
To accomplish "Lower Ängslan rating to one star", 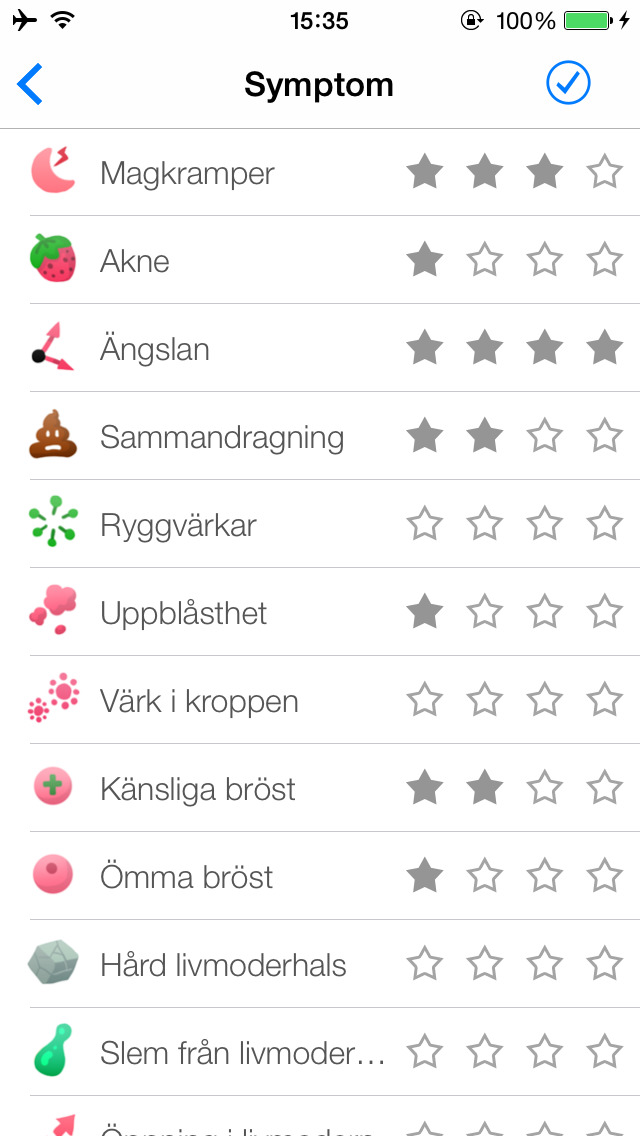I will coord(425,348).
